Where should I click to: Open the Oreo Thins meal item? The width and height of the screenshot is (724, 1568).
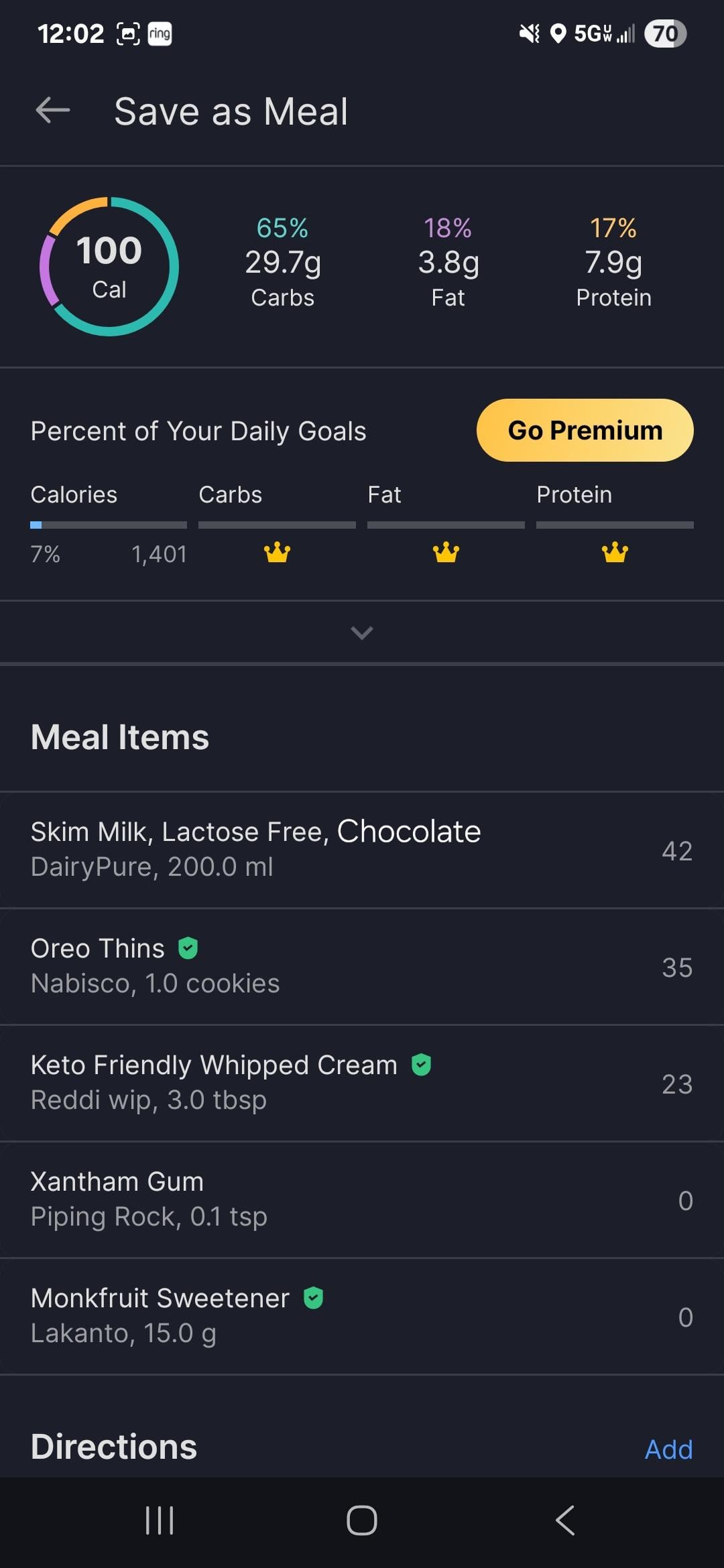[x=362, y=966]
